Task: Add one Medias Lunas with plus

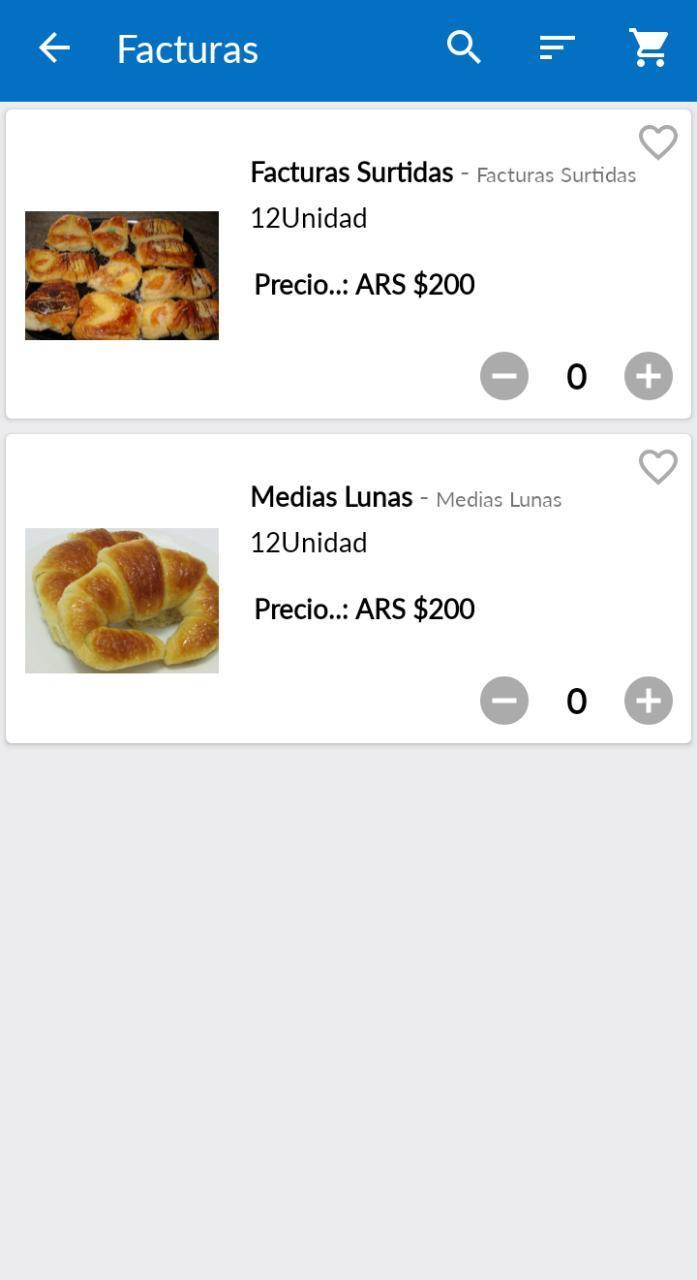Action: pyautogui.click(x=649, y=700)
